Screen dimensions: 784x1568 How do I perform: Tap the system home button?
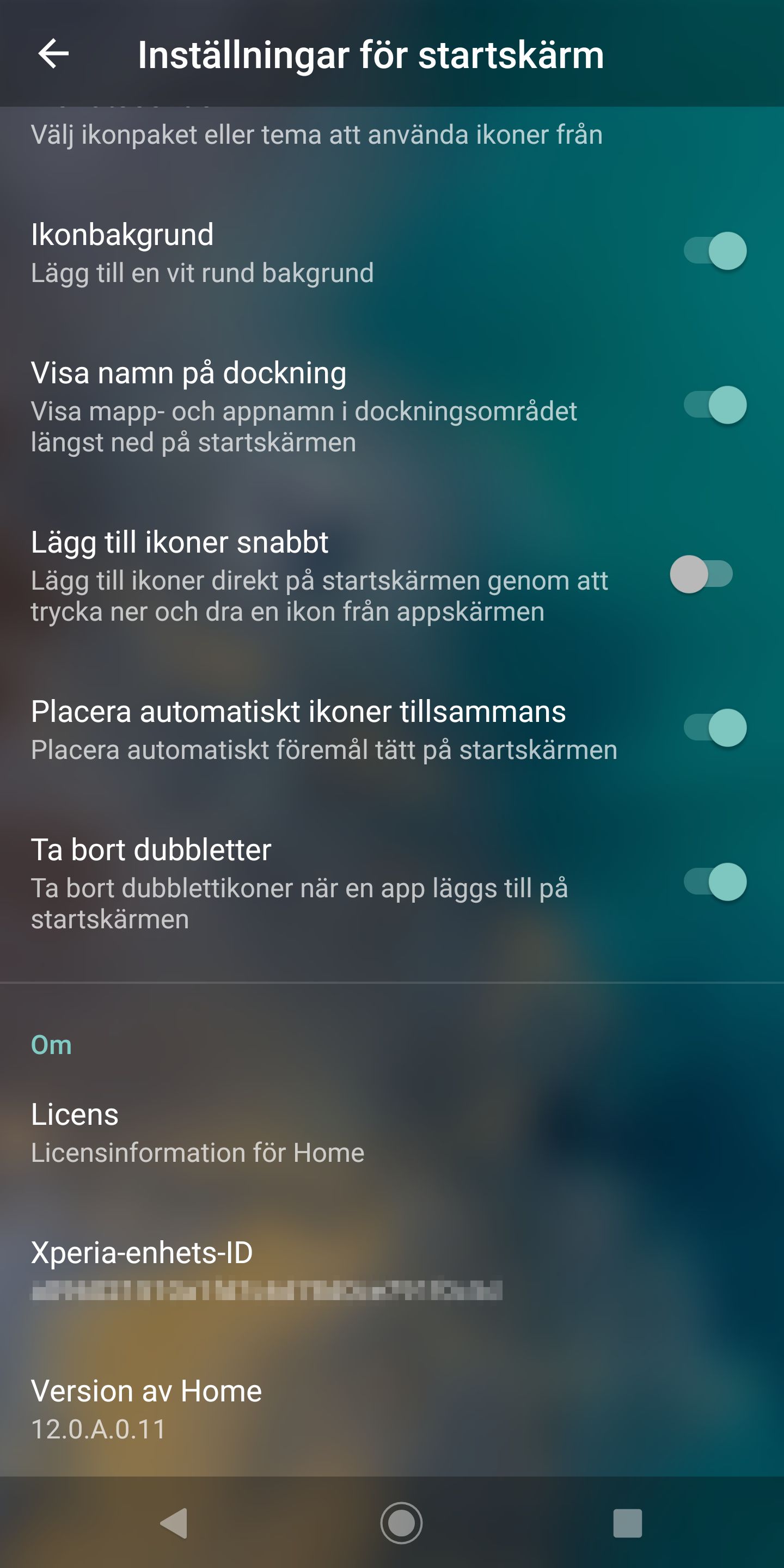(401, 1523)
